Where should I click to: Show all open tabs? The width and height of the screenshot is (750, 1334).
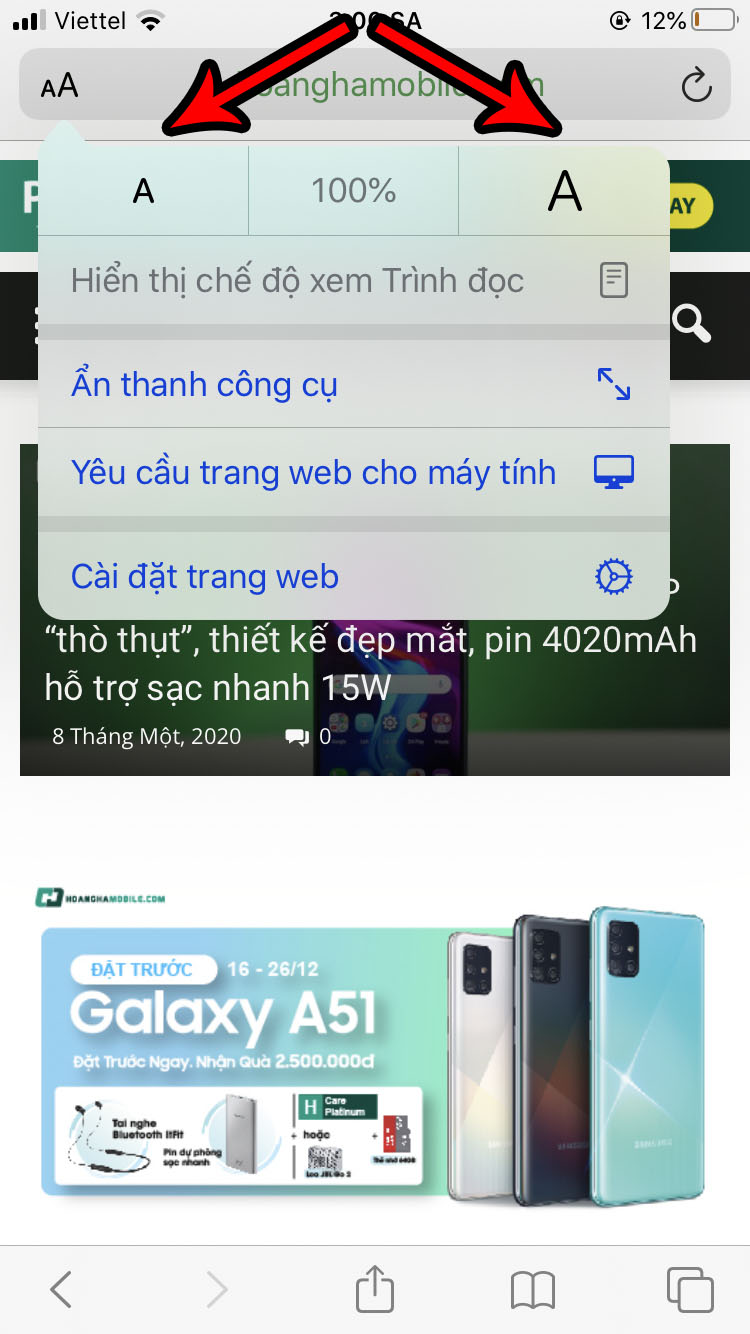click(690, 1289)
